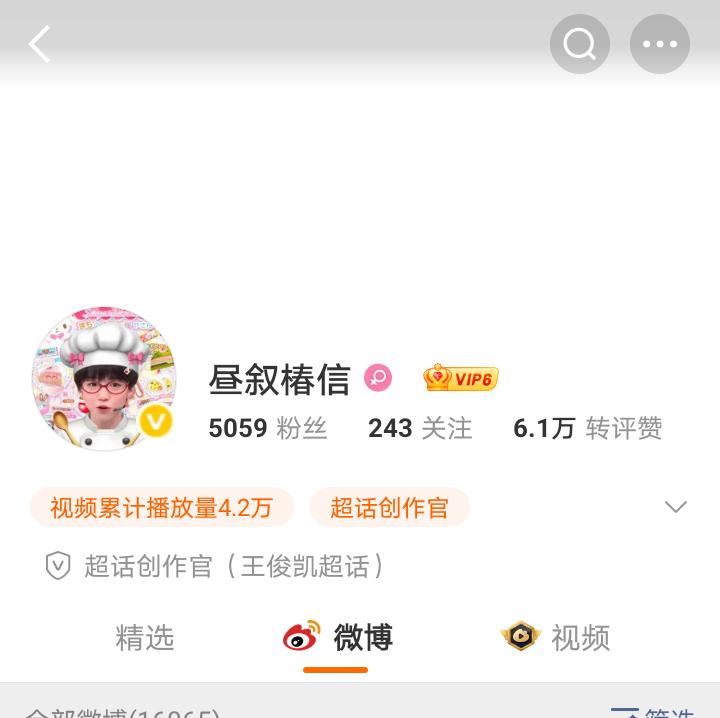Tap the 视频累计播放量4.2万 chip
This screenshot has width=720, height=718.
pos(161,508)
